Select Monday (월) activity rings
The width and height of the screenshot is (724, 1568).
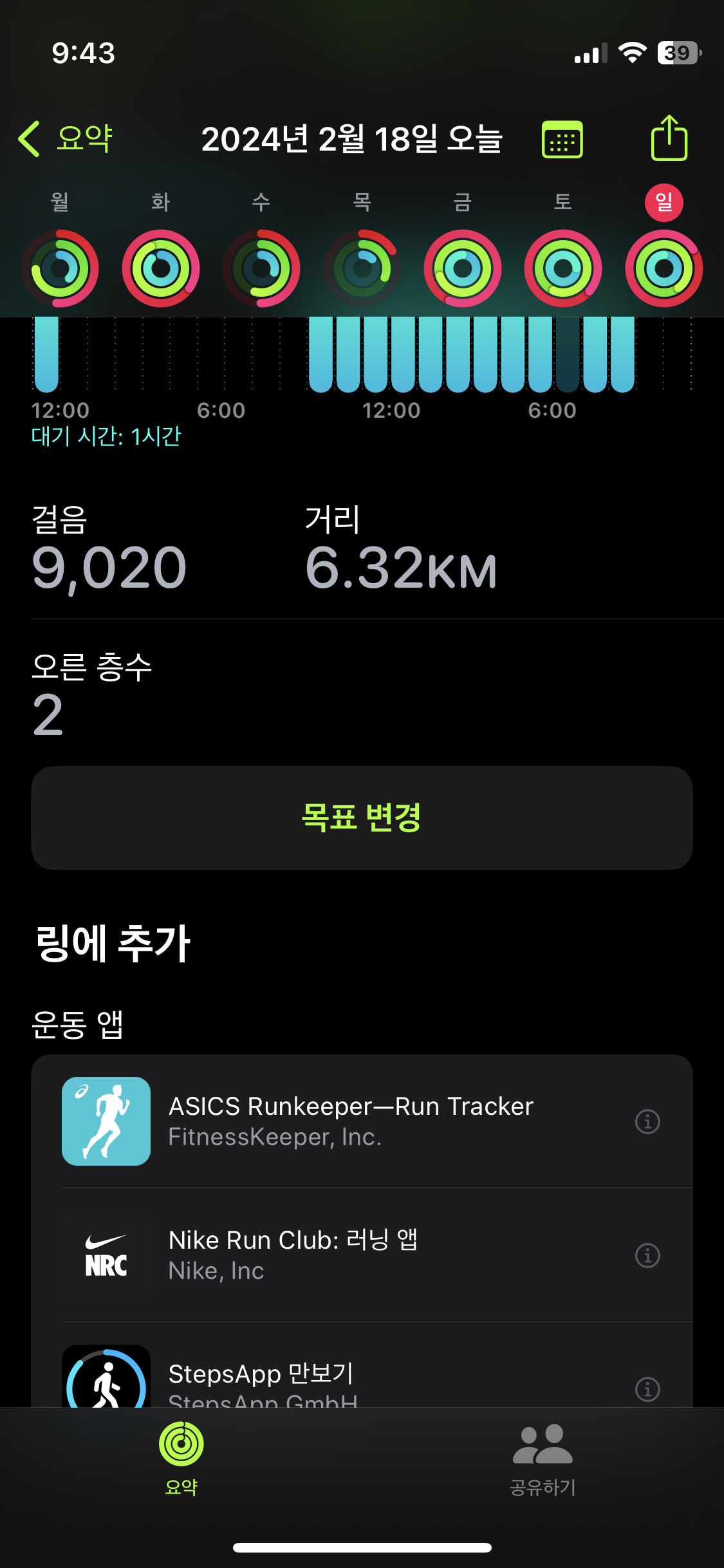pyautogui.click(x=60, y=268)
